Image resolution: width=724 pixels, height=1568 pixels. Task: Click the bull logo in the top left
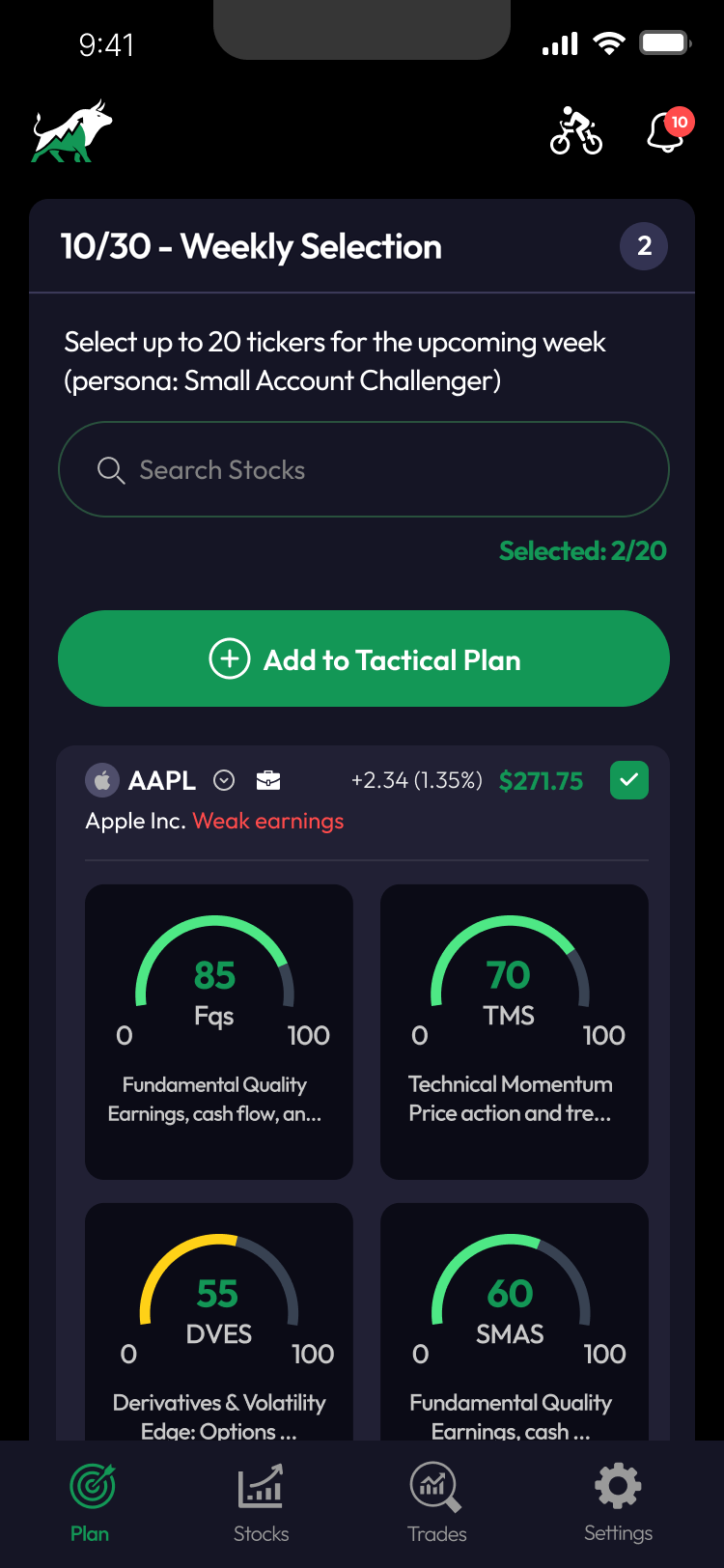pos(68,132)
